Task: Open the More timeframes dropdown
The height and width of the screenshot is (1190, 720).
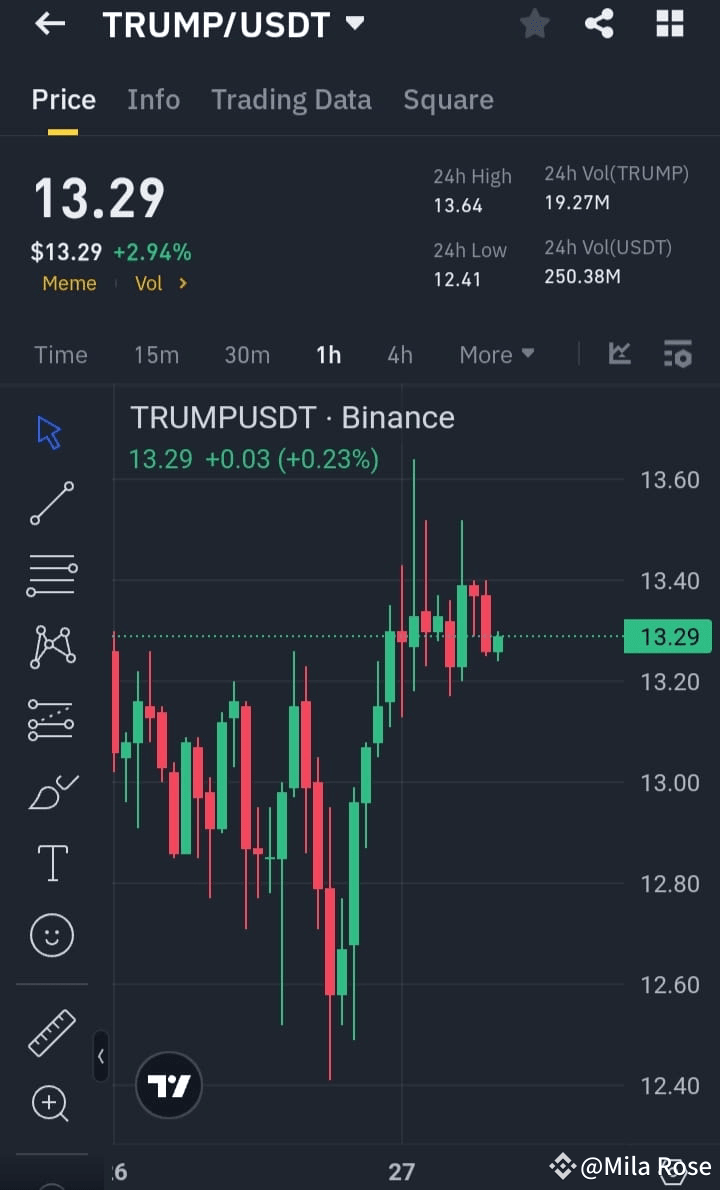Action: [496, 354]
